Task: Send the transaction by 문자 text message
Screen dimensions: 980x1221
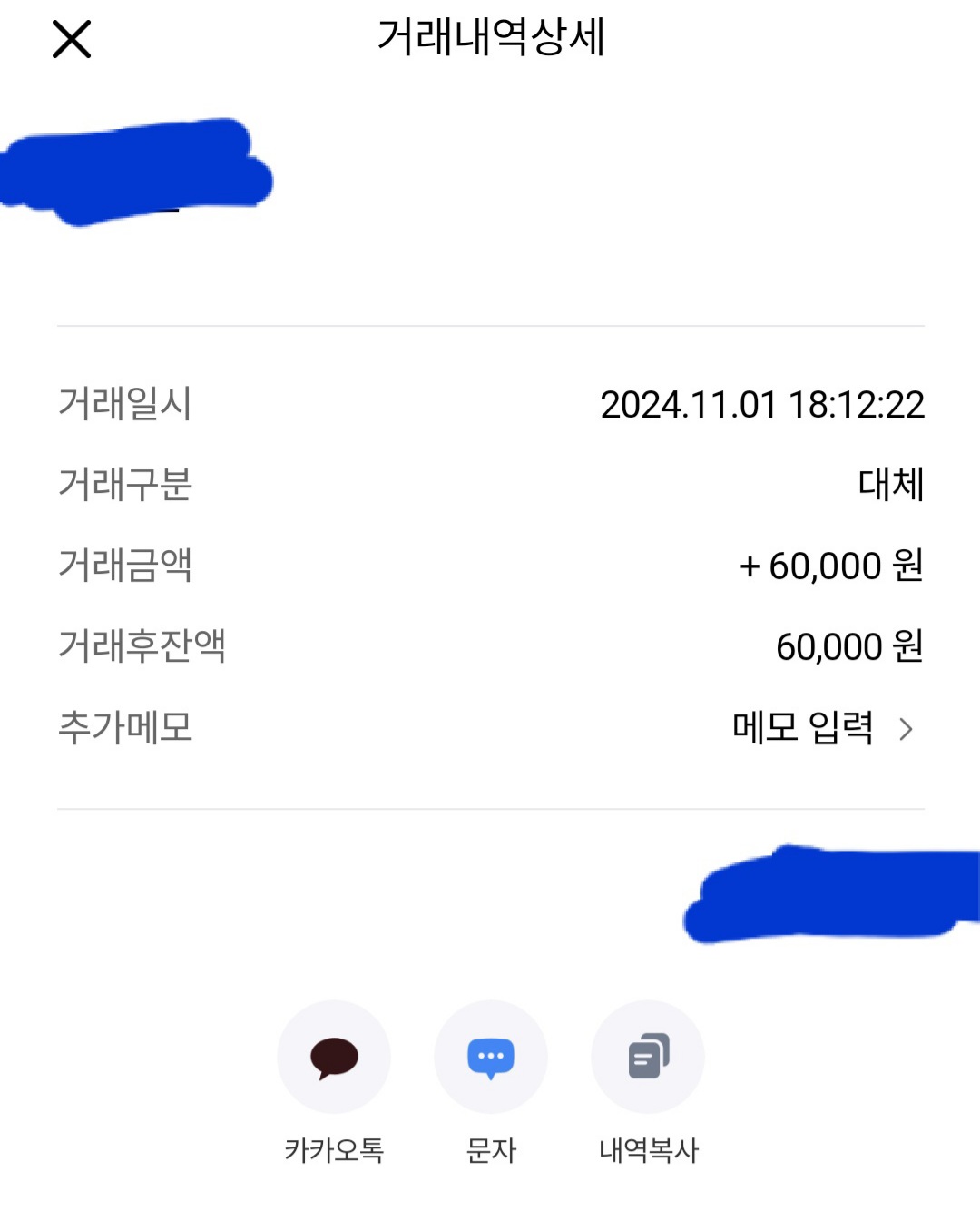Action: 491,1058
